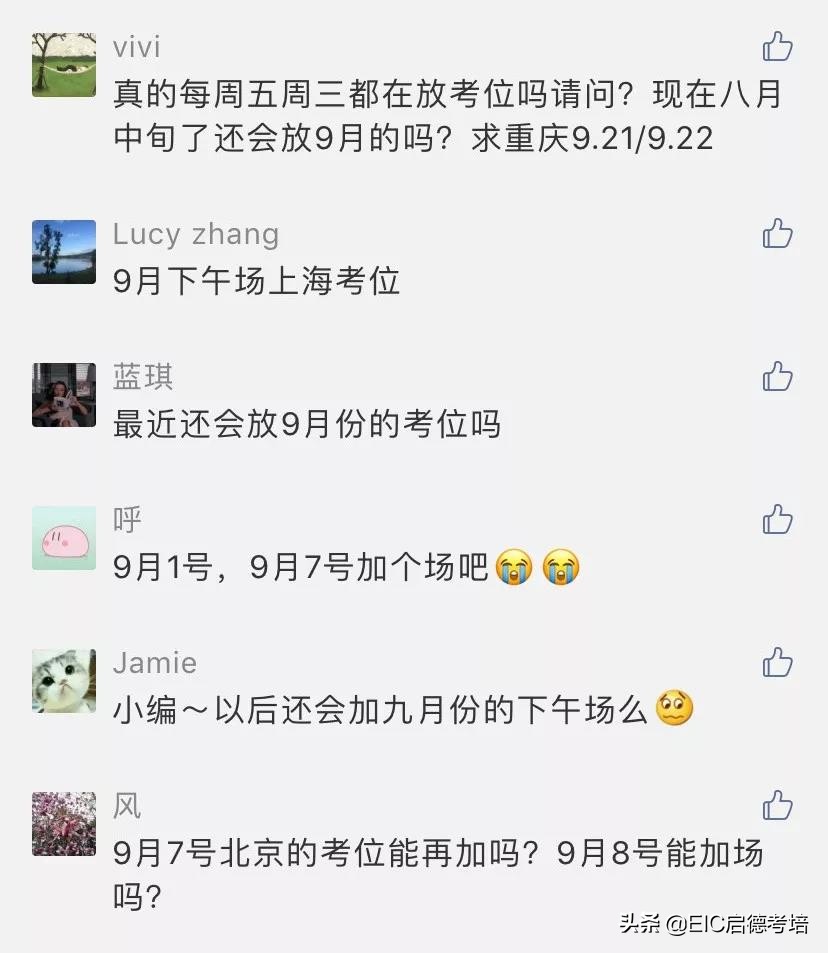828x953 pixels.
Task: Tap the crying emoji in 呼's comment
Action: pyautogui.click(x=514, y=567)
